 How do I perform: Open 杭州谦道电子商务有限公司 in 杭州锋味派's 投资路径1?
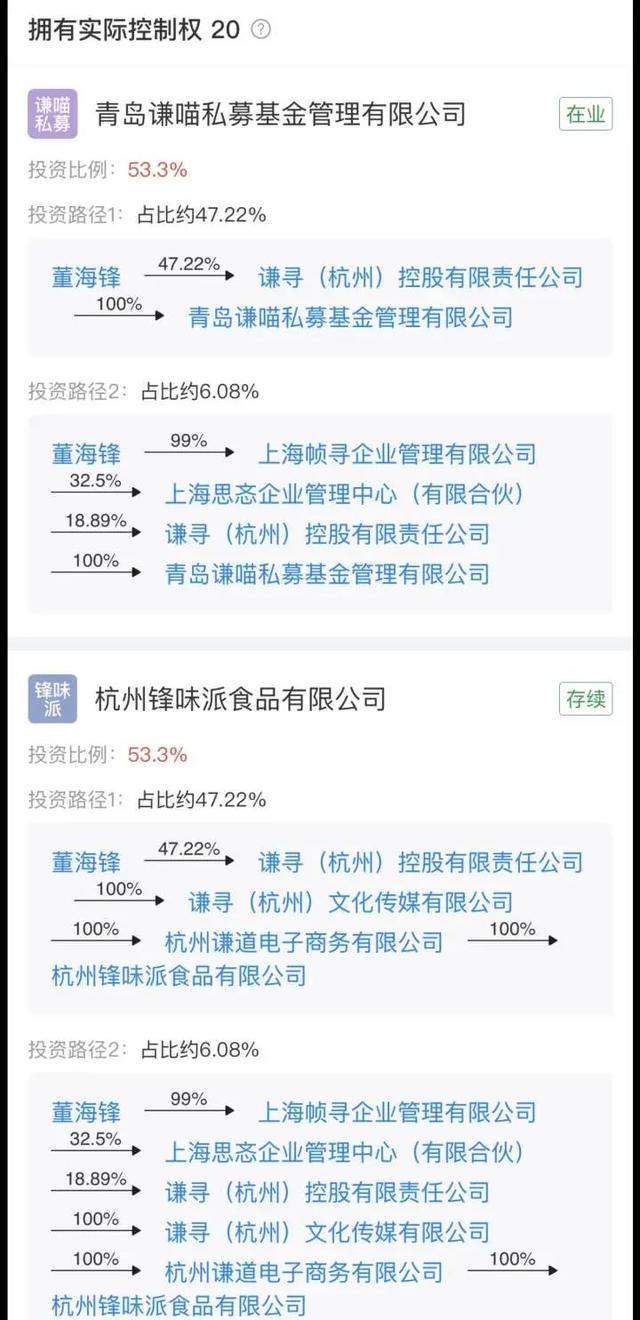pyautogui.click(x=304, y=942)
